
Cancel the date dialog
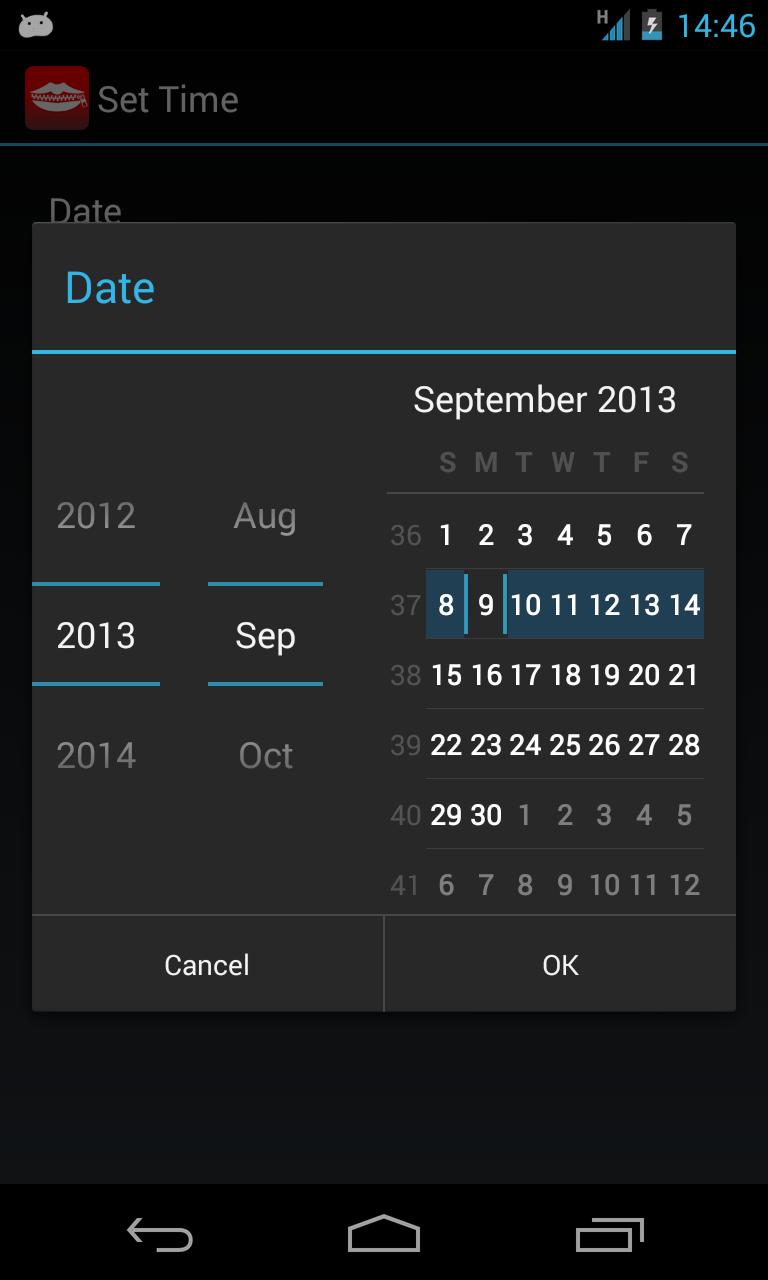[207, 965]
